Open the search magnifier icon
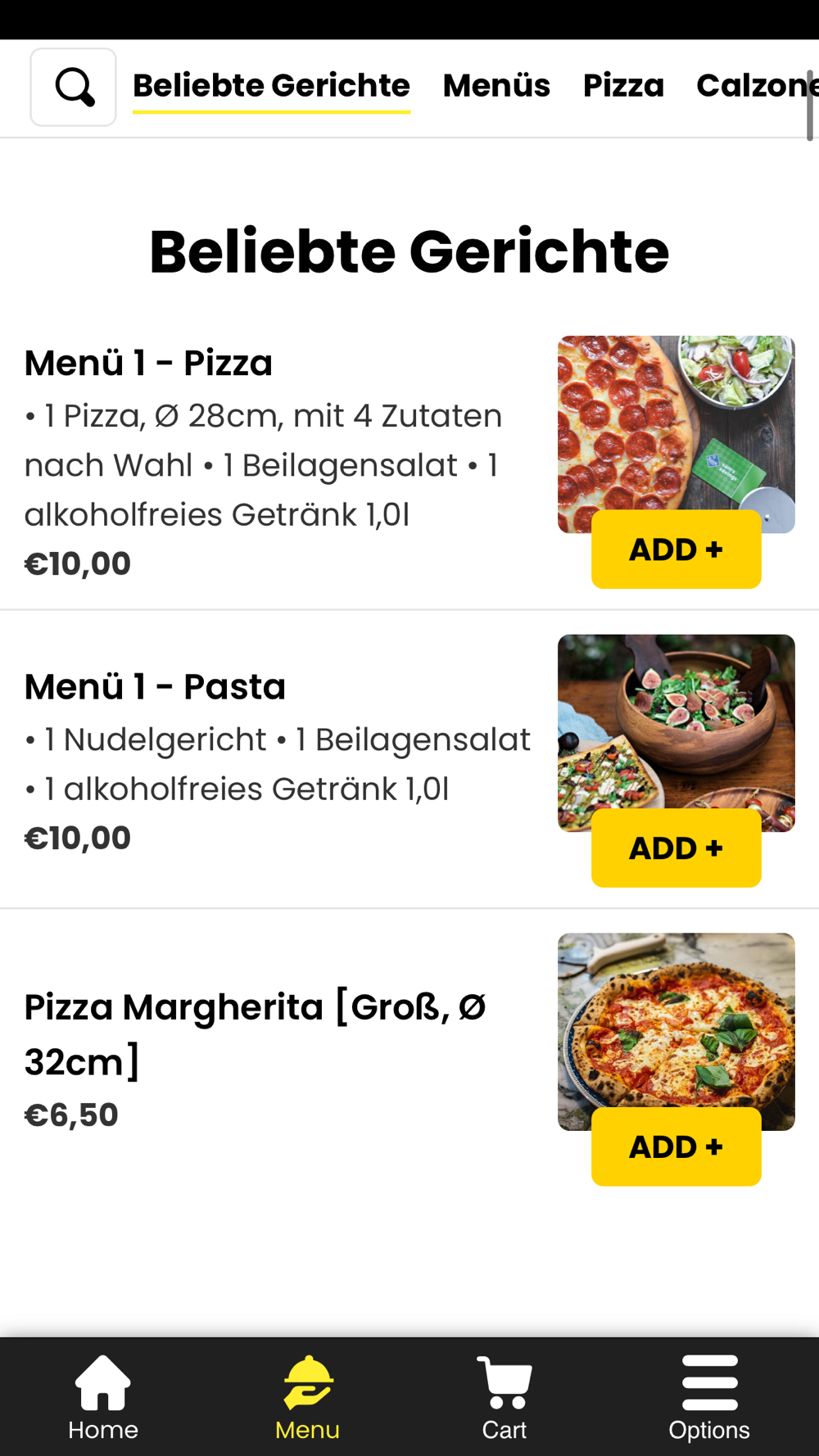Viewport: 819px width, 1456px height. pyautogui.click(x=74, y=87)
